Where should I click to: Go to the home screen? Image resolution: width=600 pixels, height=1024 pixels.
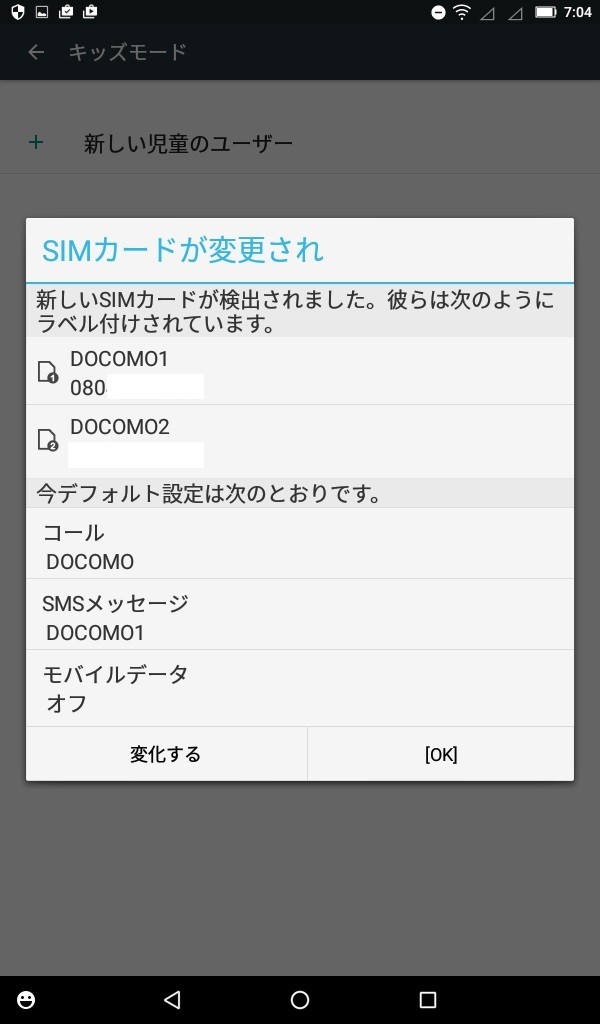coord(300,999)
